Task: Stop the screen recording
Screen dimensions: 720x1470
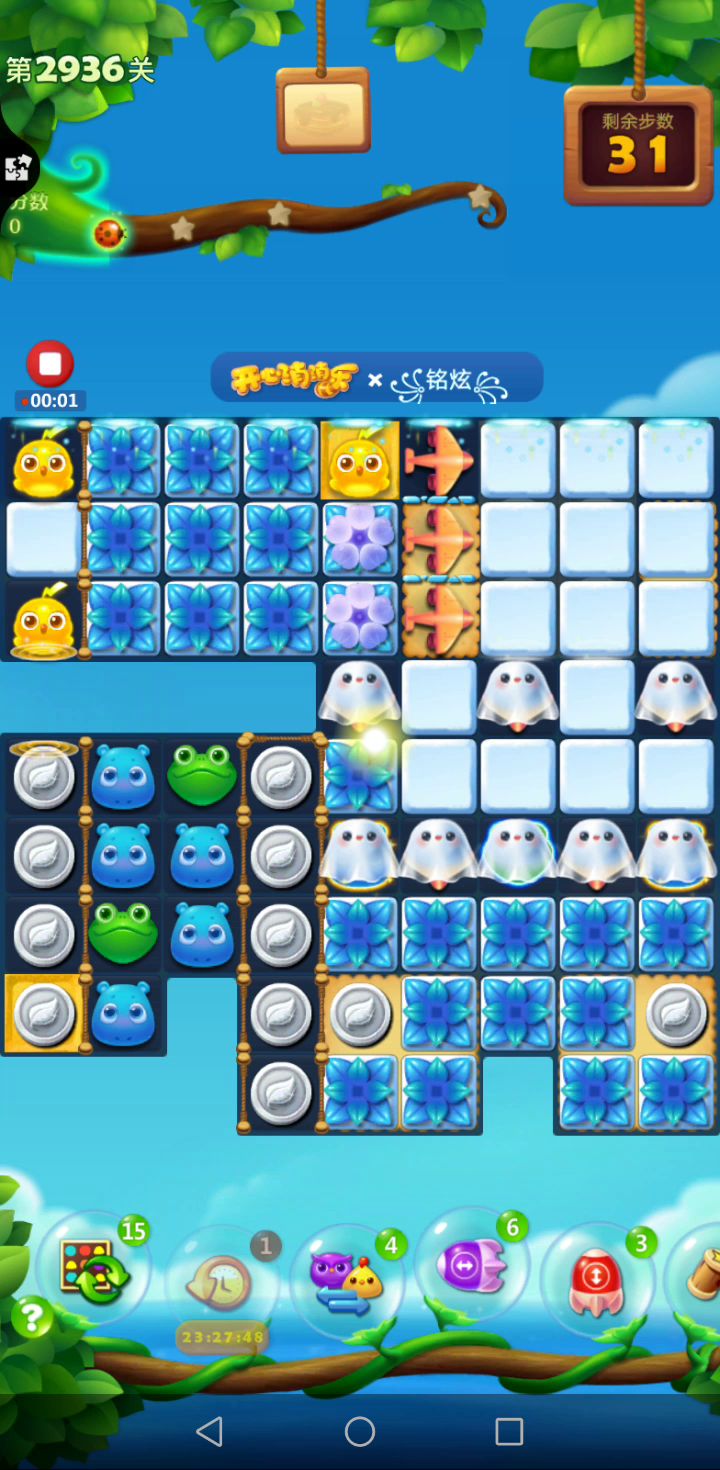Action: click(50, 364)
